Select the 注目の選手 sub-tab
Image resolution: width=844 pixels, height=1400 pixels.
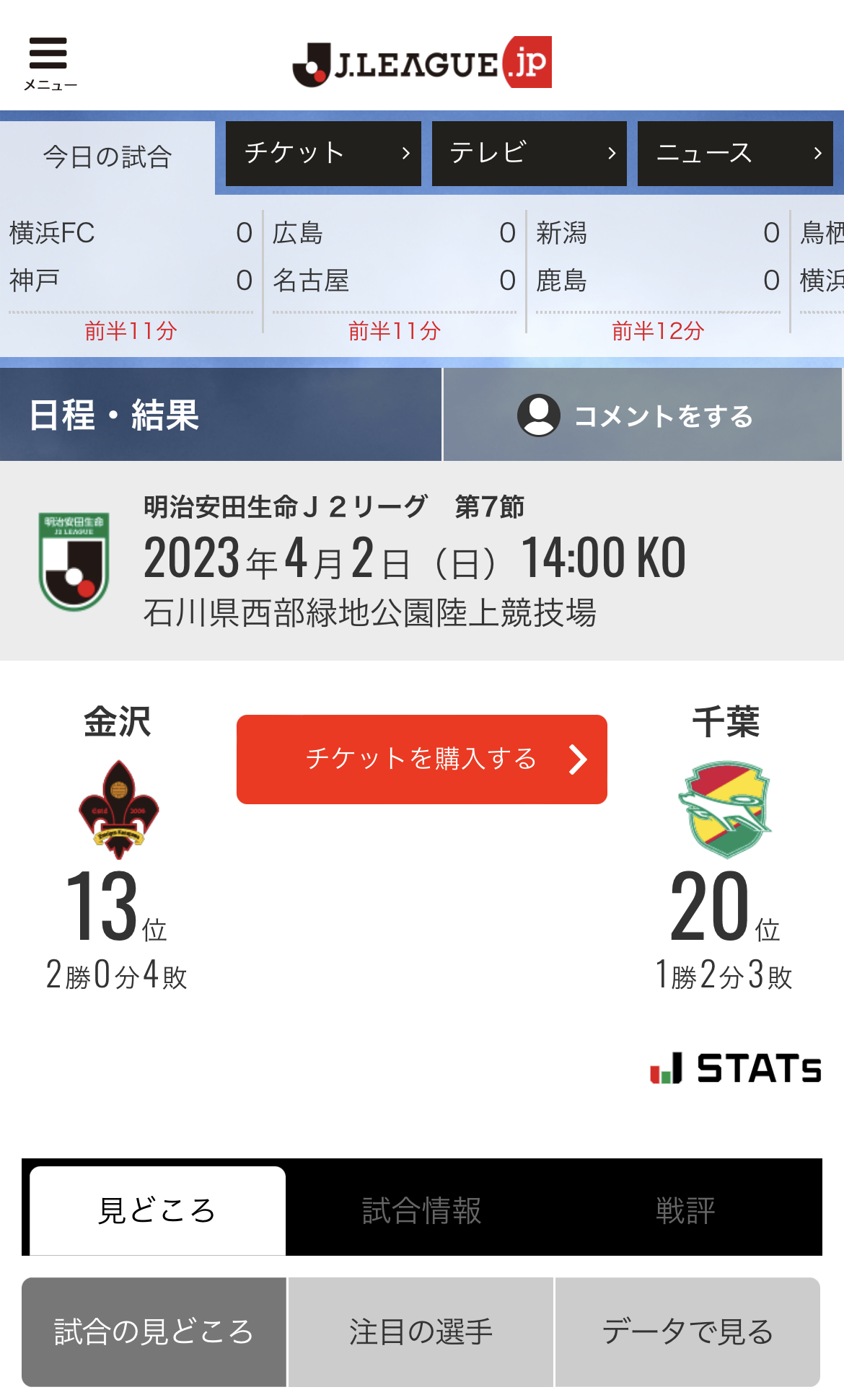(421, 1331)
